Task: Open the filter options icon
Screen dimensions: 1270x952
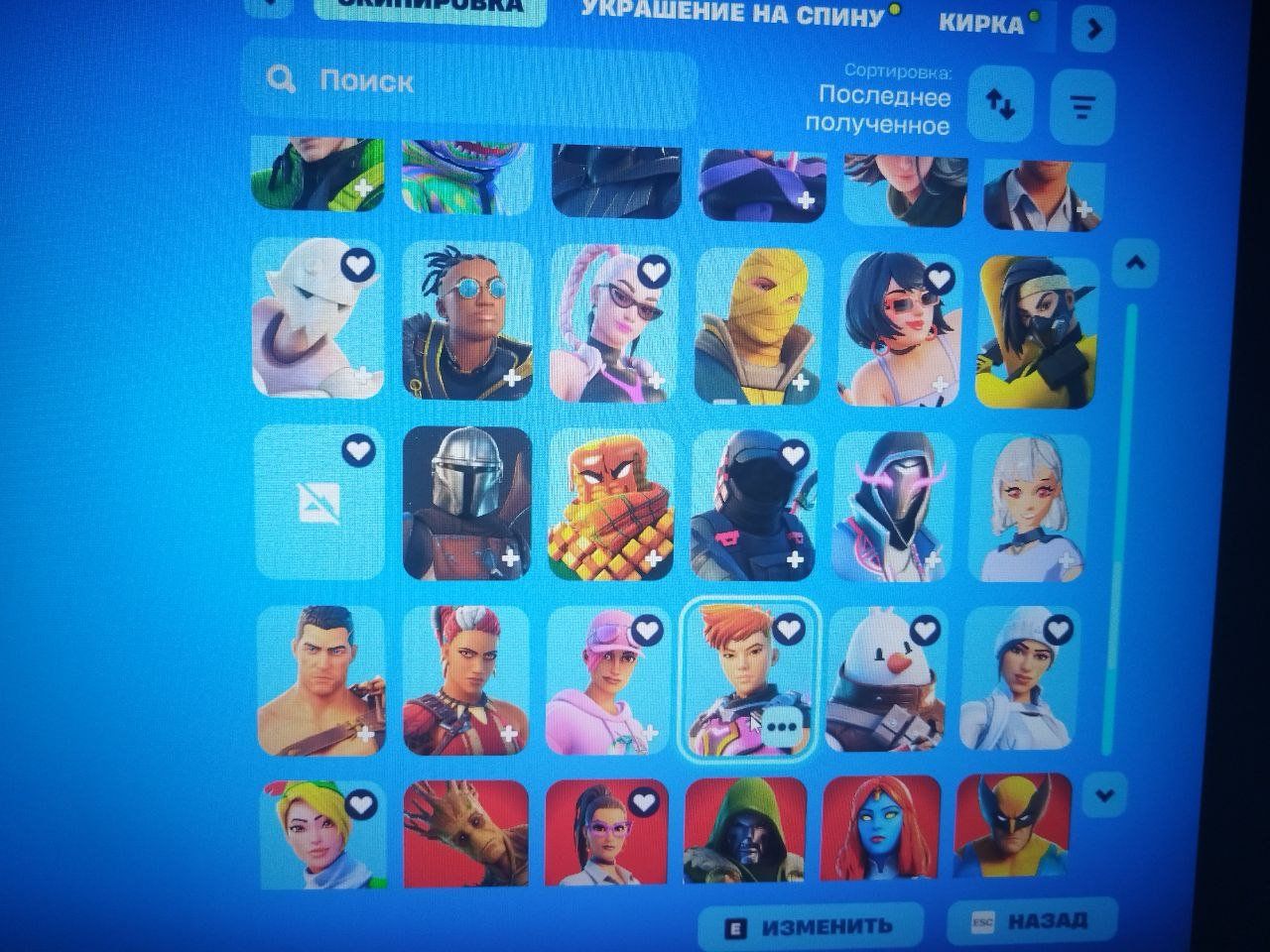Action: (x=1083, y=105)
